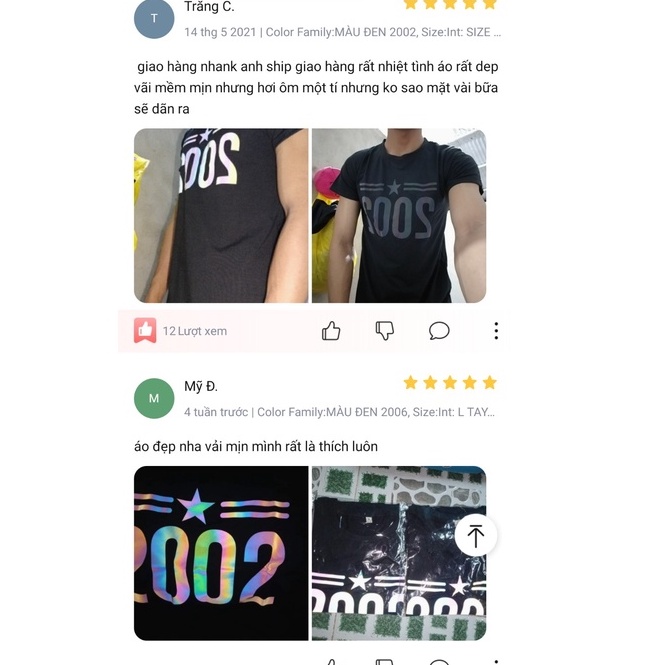The width and height of the screenshot is (665, 665).
Task: View Trăng C.'s first review photo
Action: (221, 216)
